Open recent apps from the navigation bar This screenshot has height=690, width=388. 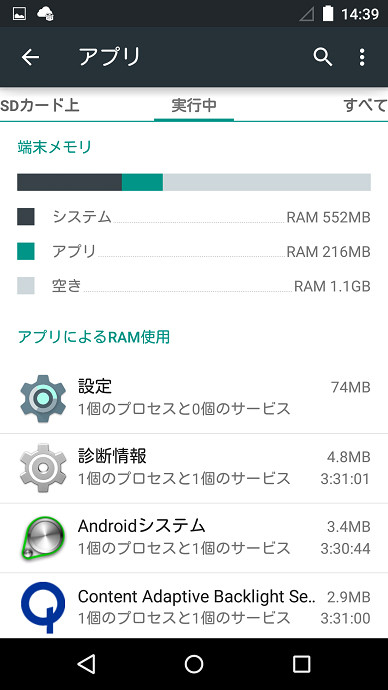click(301, 664)
